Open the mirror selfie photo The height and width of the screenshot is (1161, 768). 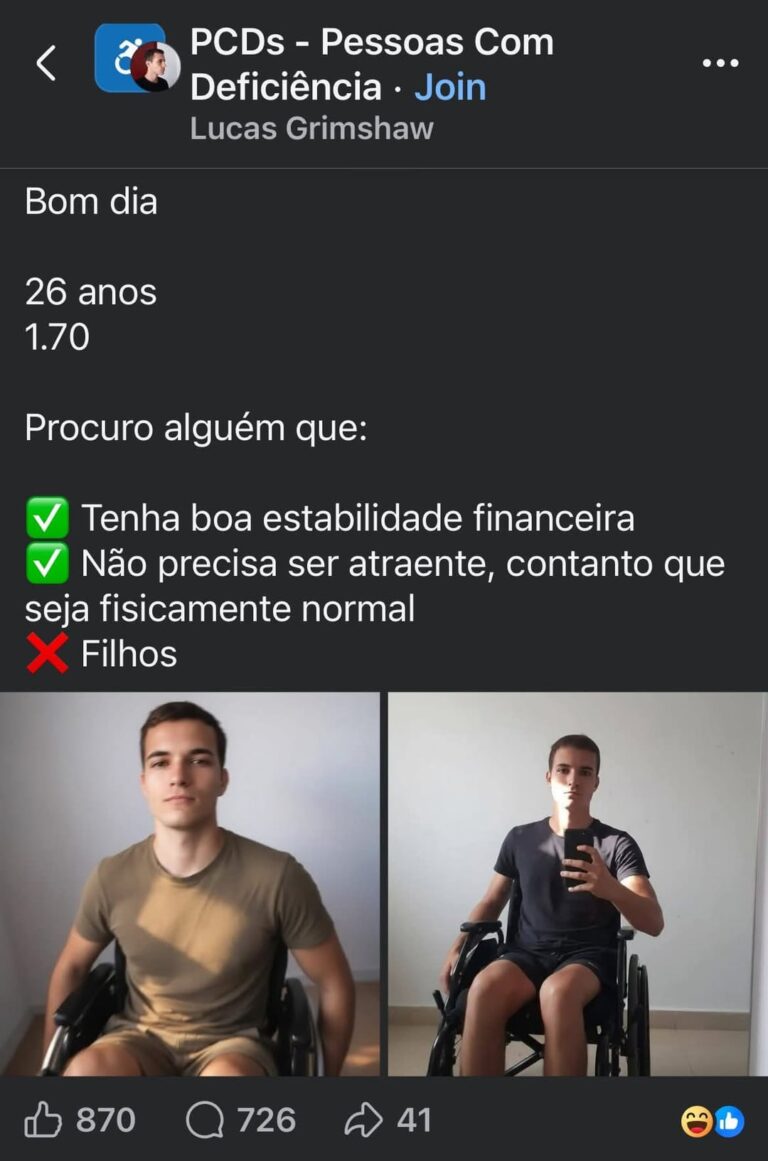[x=575, y=884]
